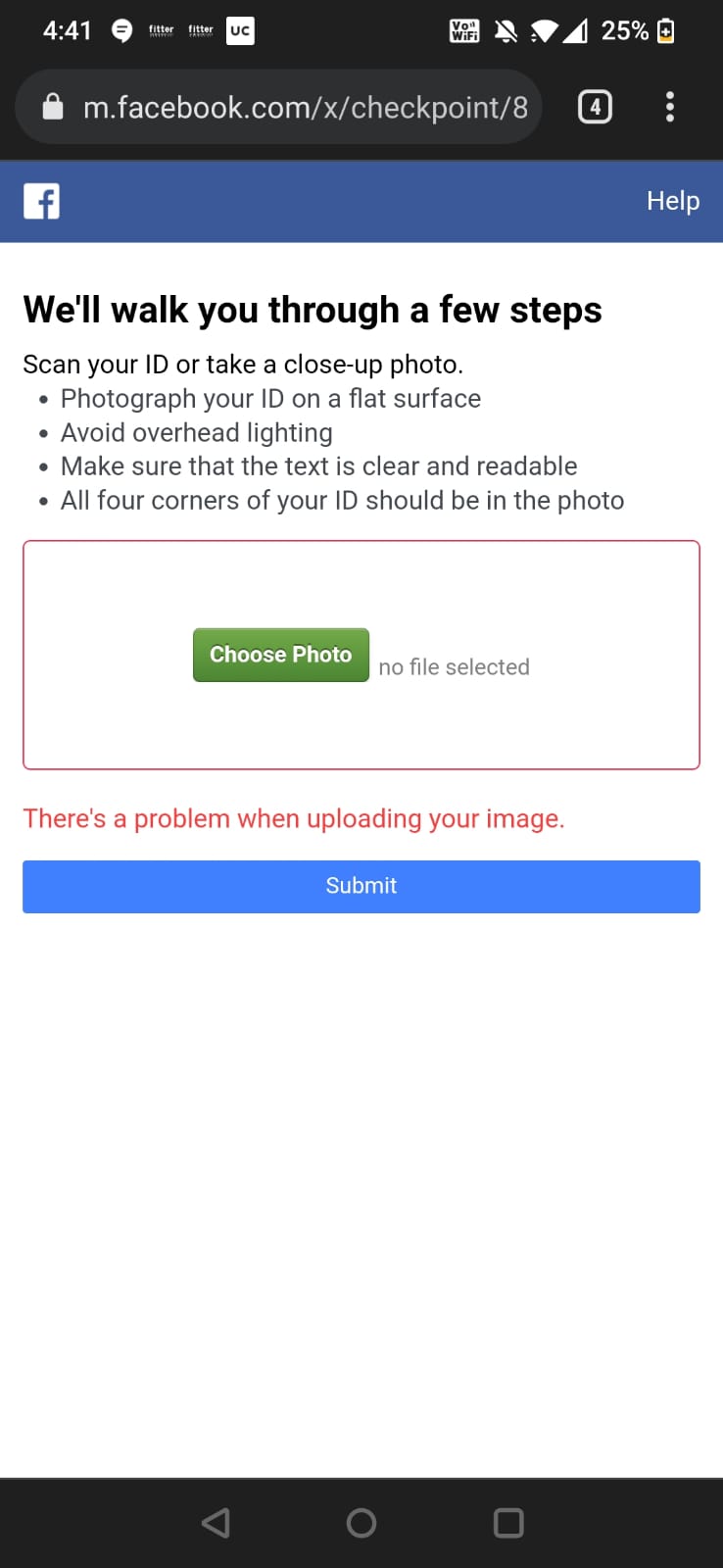Open the browser tab switcher
Image resolution: width=723 pixels, height=1568 pixels.
595,107
